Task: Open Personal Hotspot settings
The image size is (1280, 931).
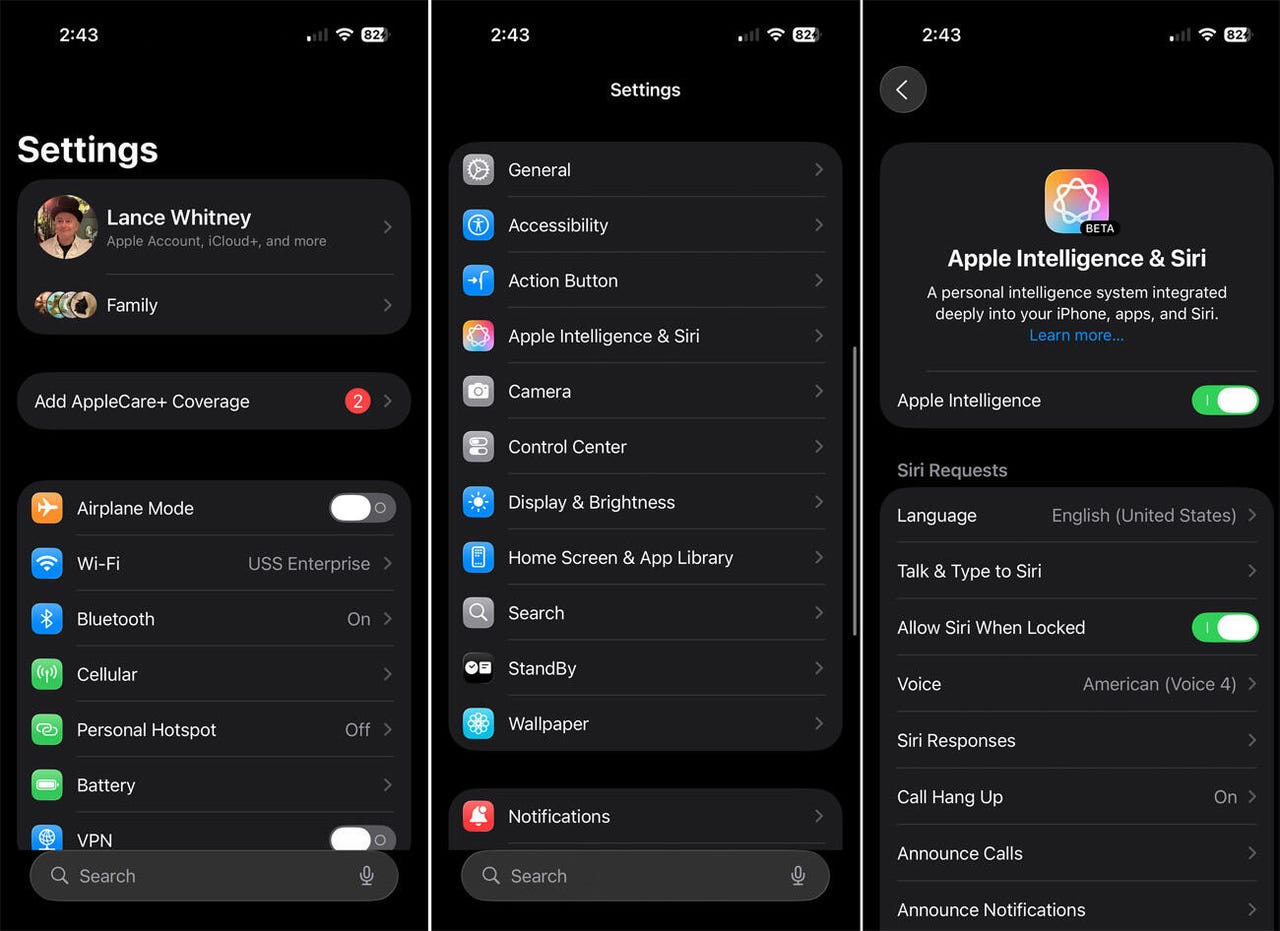Action: [x=214, y=730]
